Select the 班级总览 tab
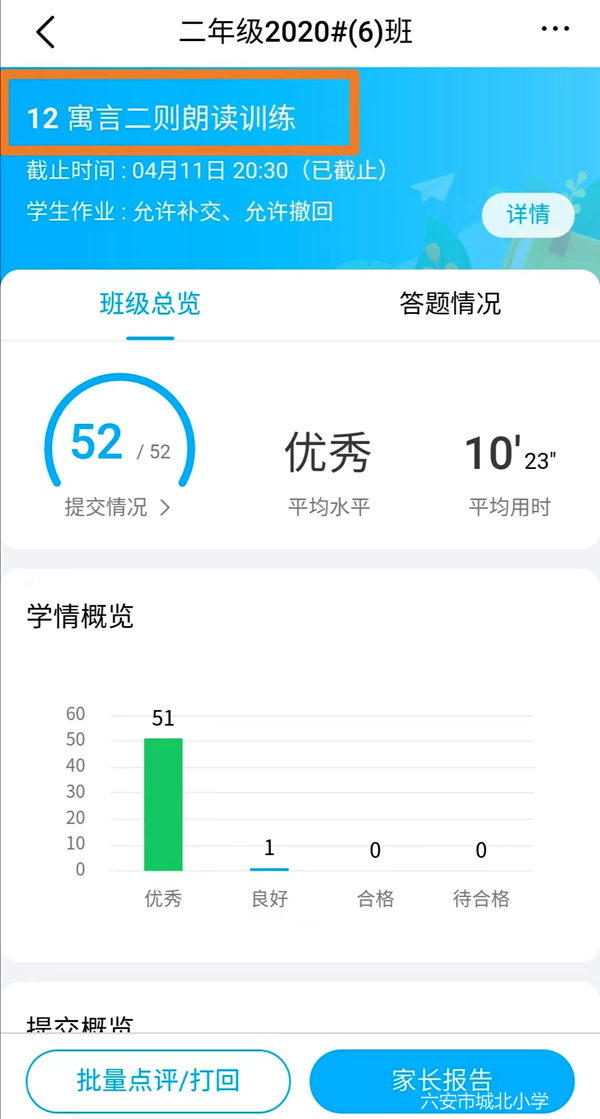Image resolution: width=600 pixels, height=1119 pixels. coord(150,303)
